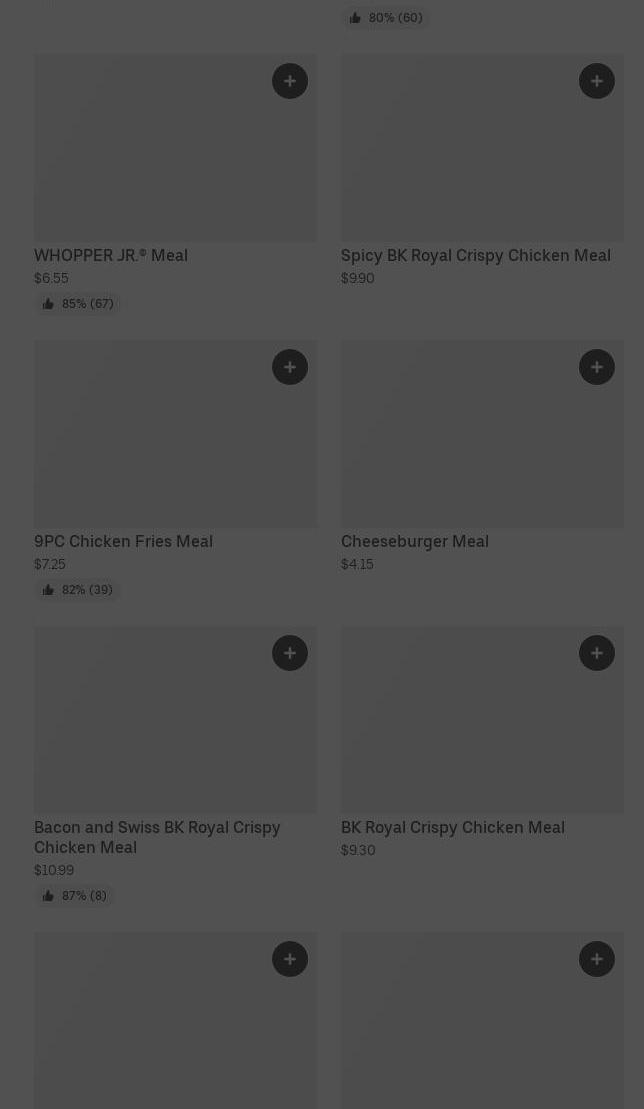Add Cheeseburger Meal to the order
This screenshot has height=1109, width=644.
(x=597, y=367)
